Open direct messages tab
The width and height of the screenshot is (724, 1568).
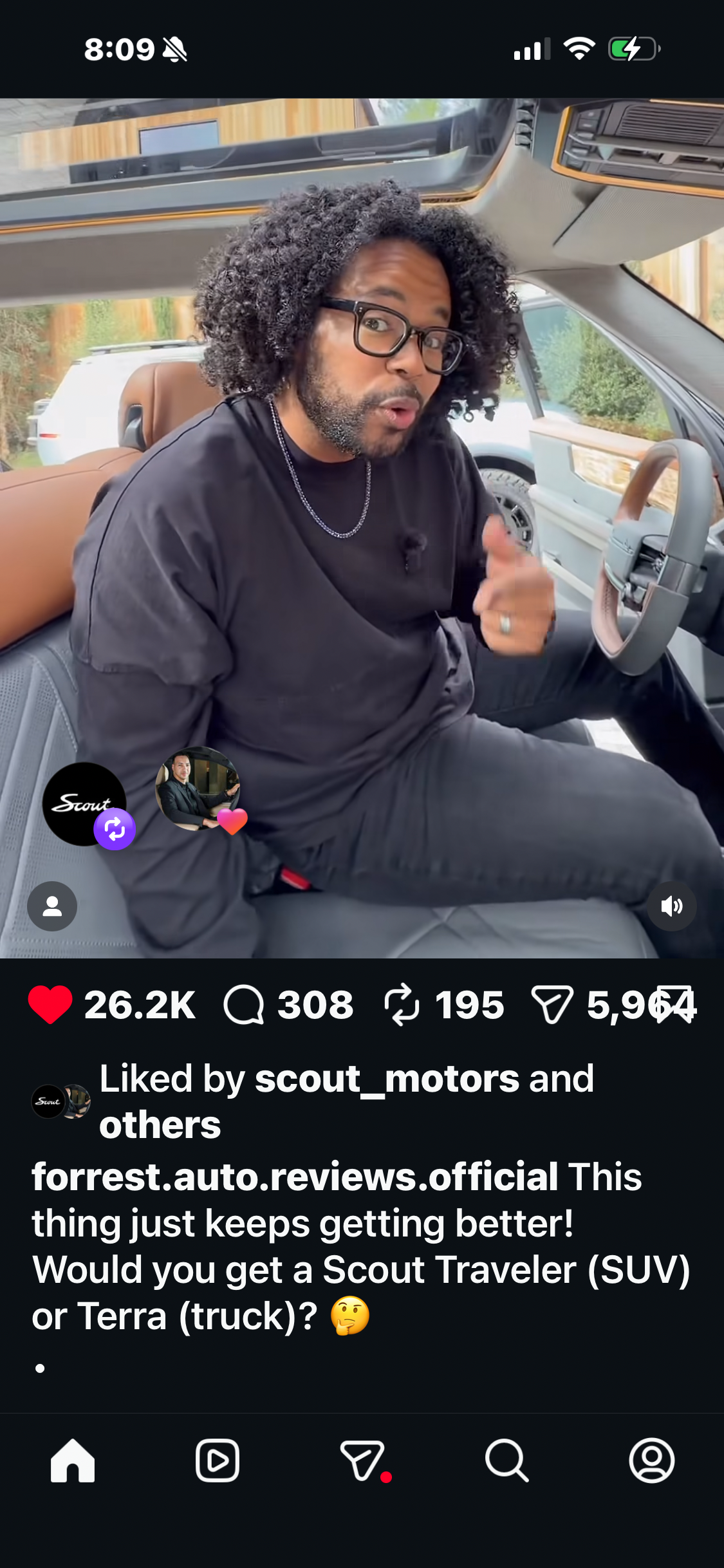(362, 1461)
